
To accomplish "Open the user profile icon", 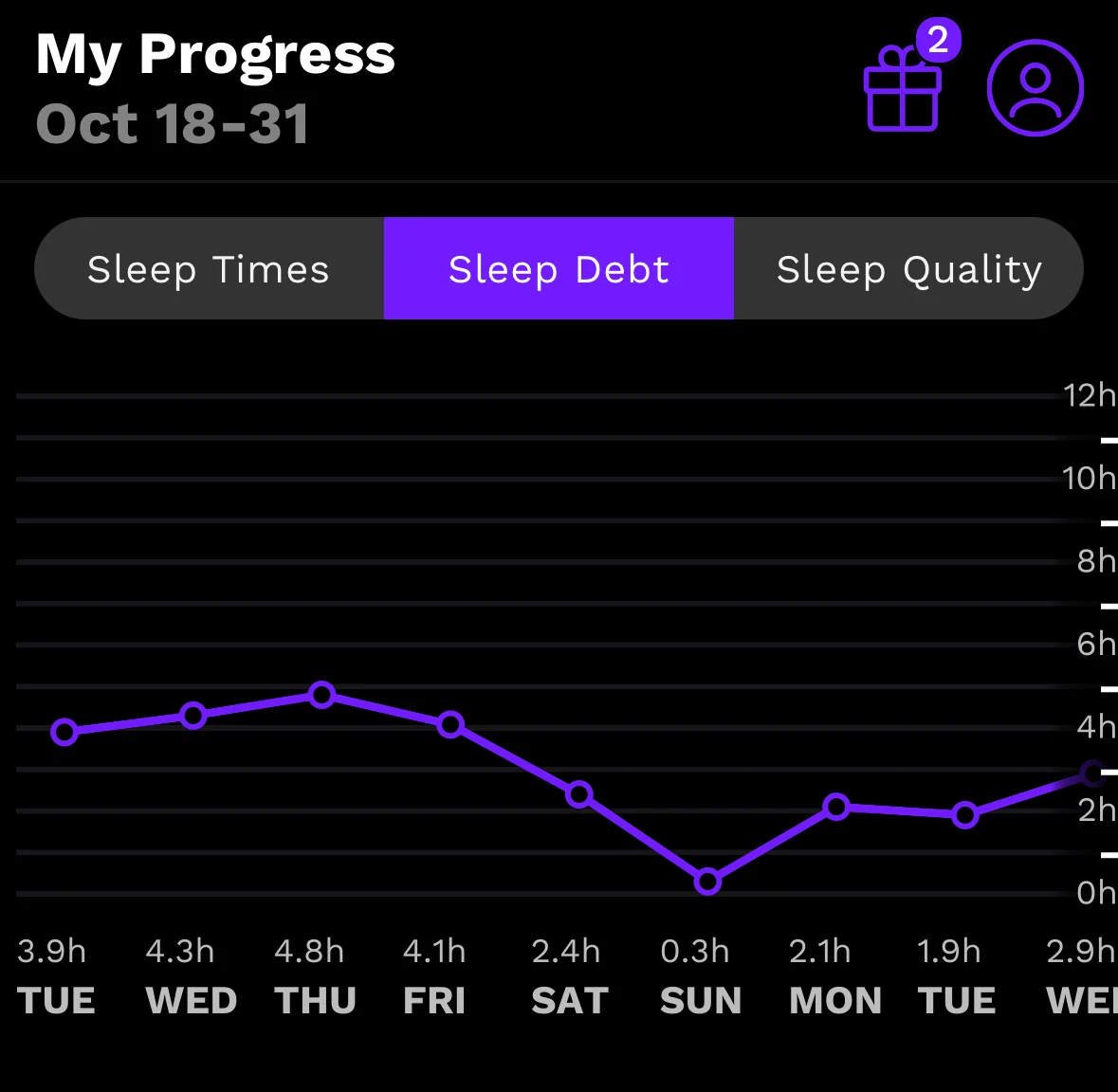I will click(1035, 88).
